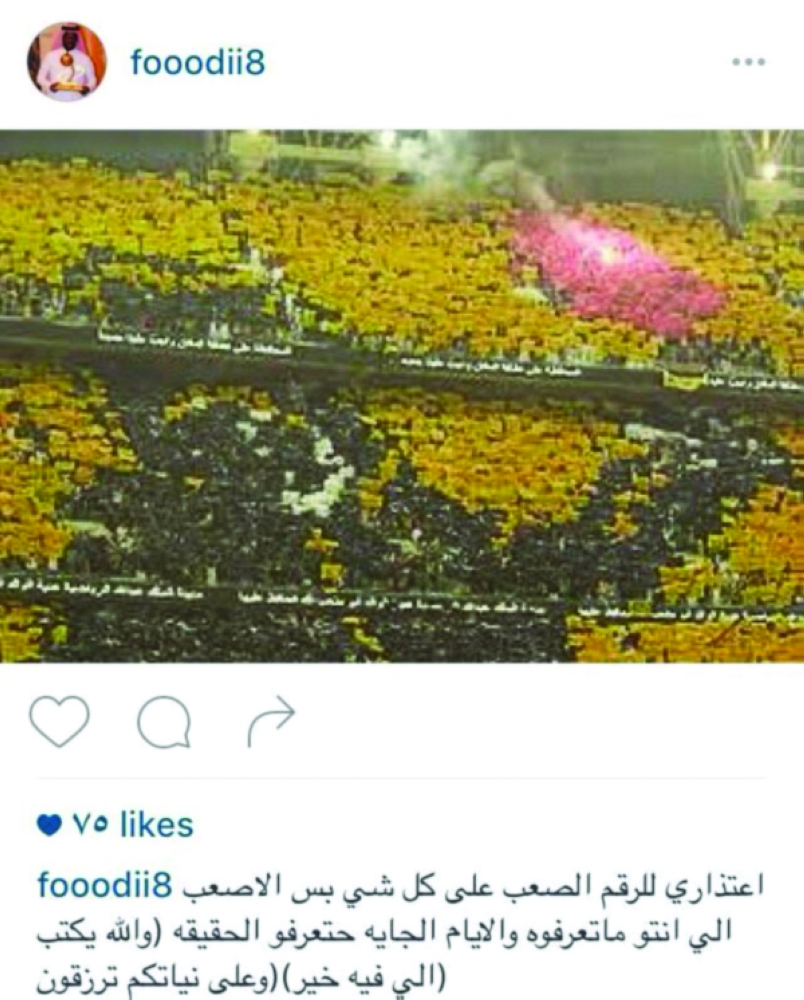The height and width of the screenshot is (1000, 804).
Task: Open the post's three-dot options menu
Action: pyautogui.click(x=747, y=62)
